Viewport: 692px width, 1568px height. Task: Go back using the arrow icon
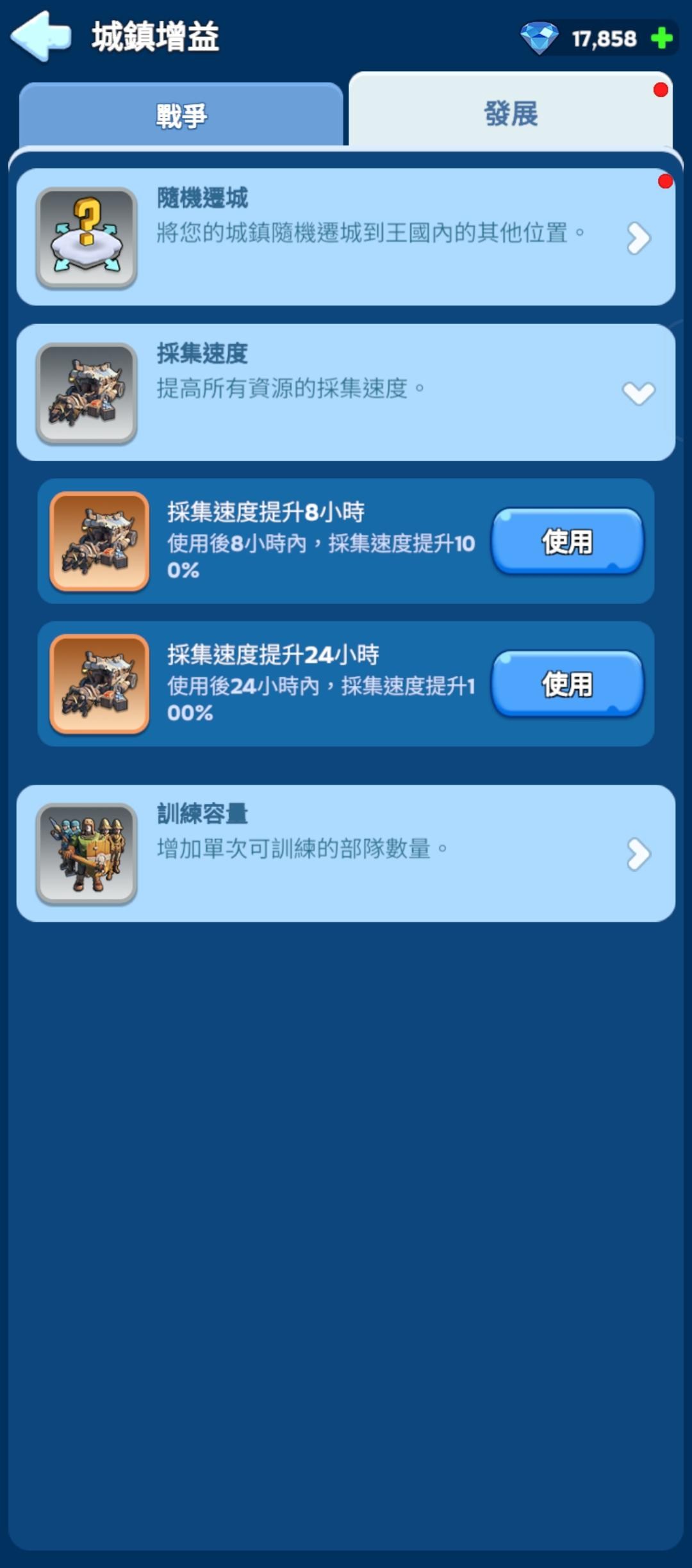(40, 37)
